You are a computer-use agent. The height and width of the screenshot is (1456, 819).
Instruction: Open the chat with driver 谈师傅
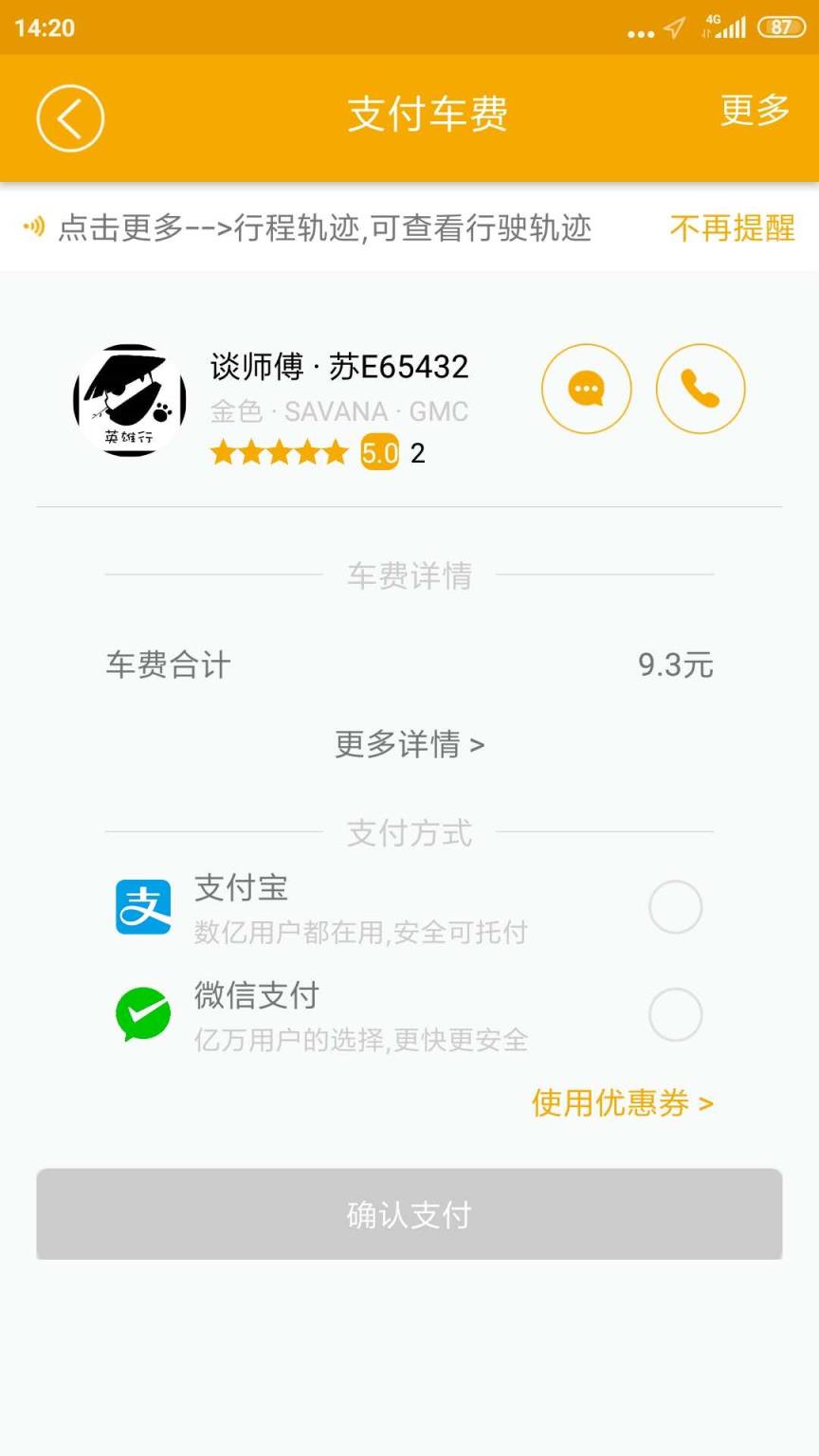586,389
